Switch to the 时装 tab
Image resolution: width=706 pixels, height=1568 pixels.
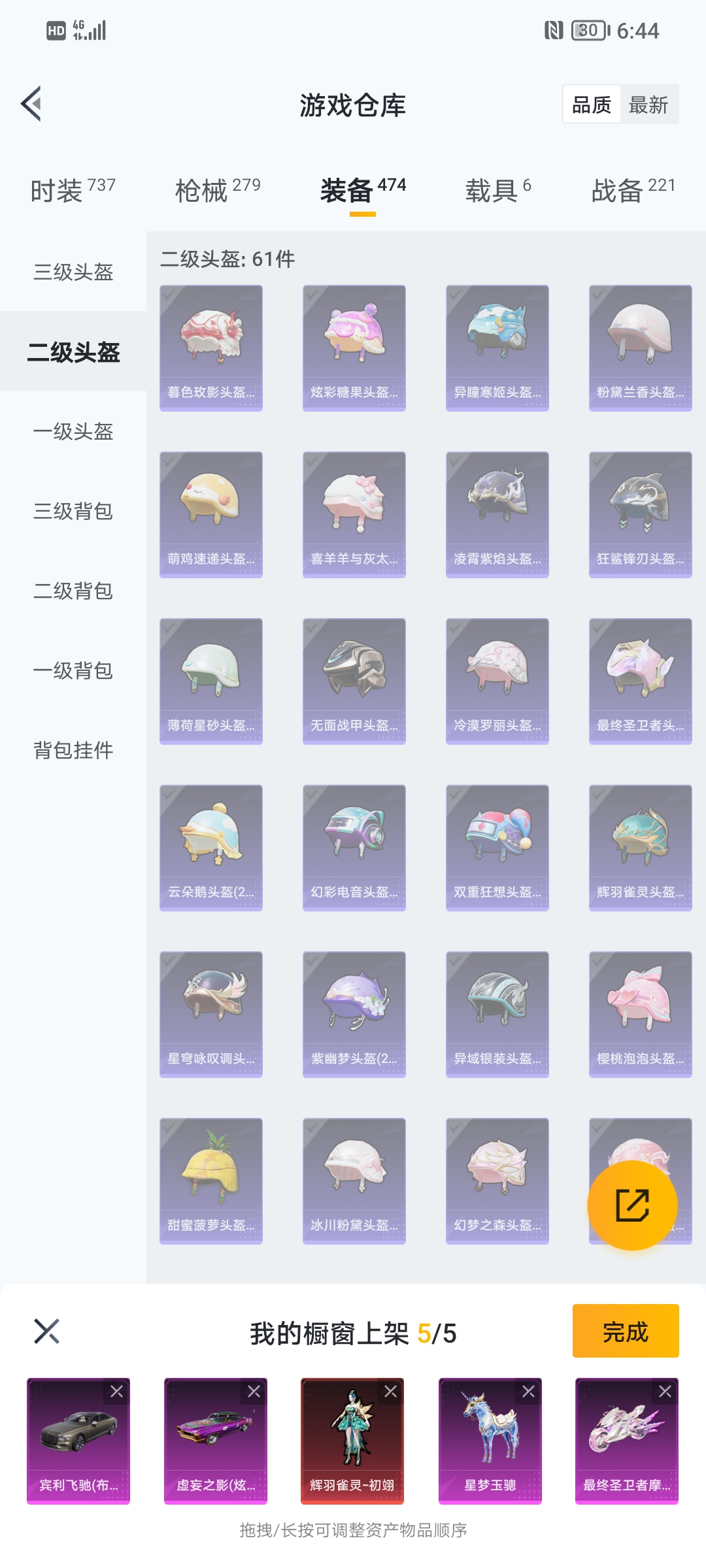pyautogui.click(x=73, y=191)
